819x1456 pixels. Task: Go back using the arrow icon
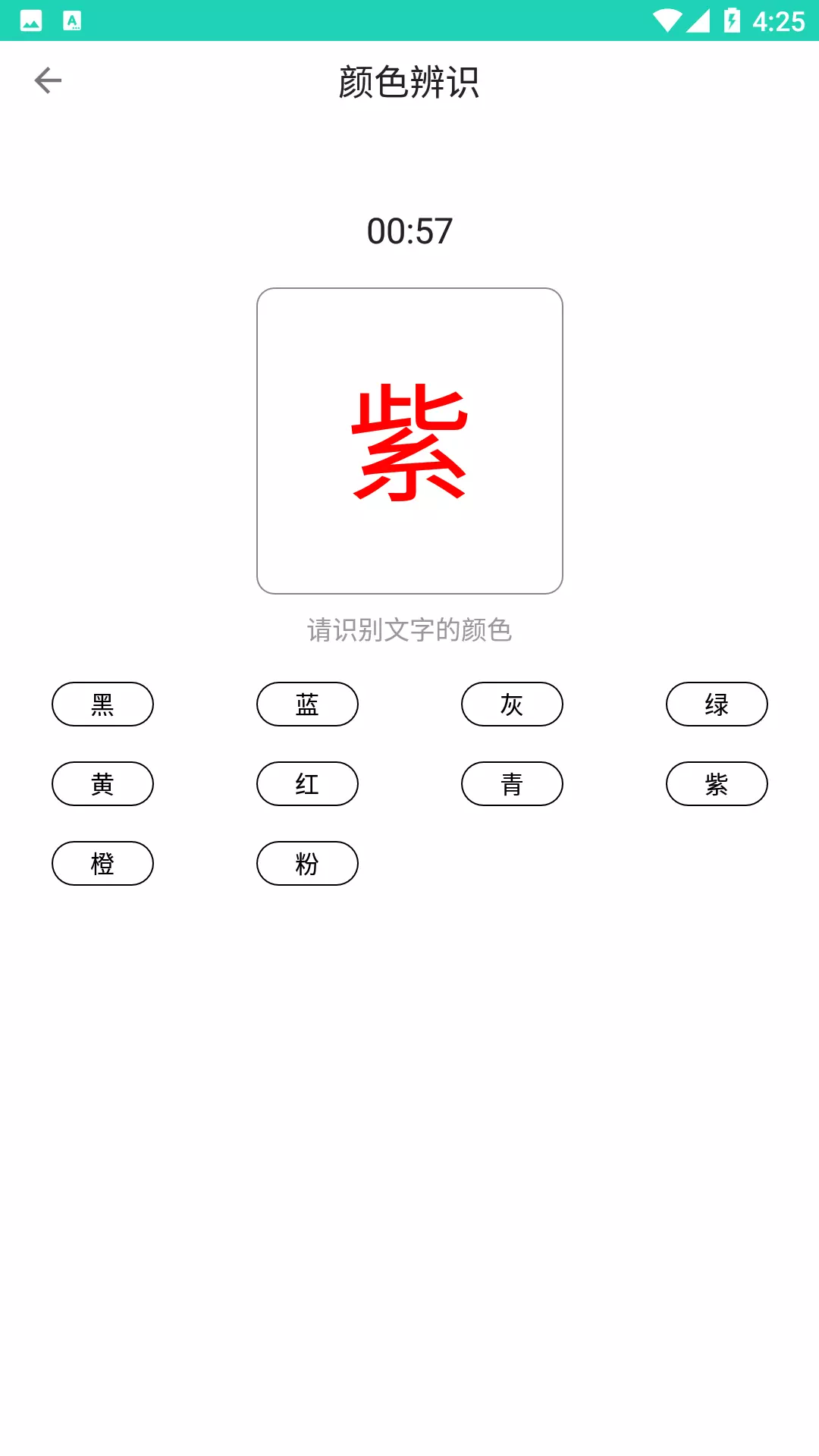[48, 80]
